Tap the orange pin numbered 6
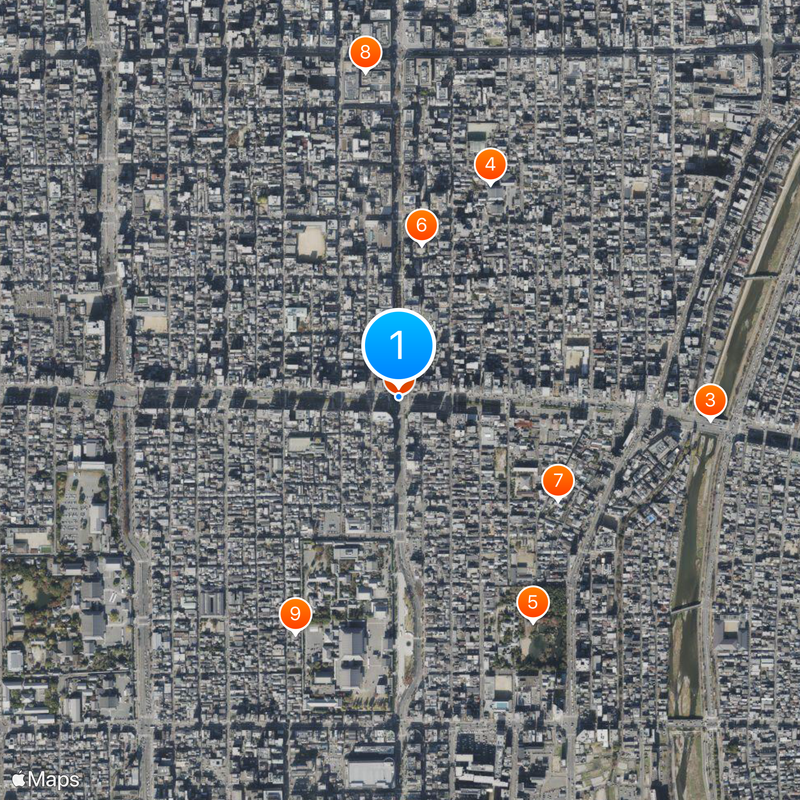Screen dimensions: 800x800 coord(421,226)
